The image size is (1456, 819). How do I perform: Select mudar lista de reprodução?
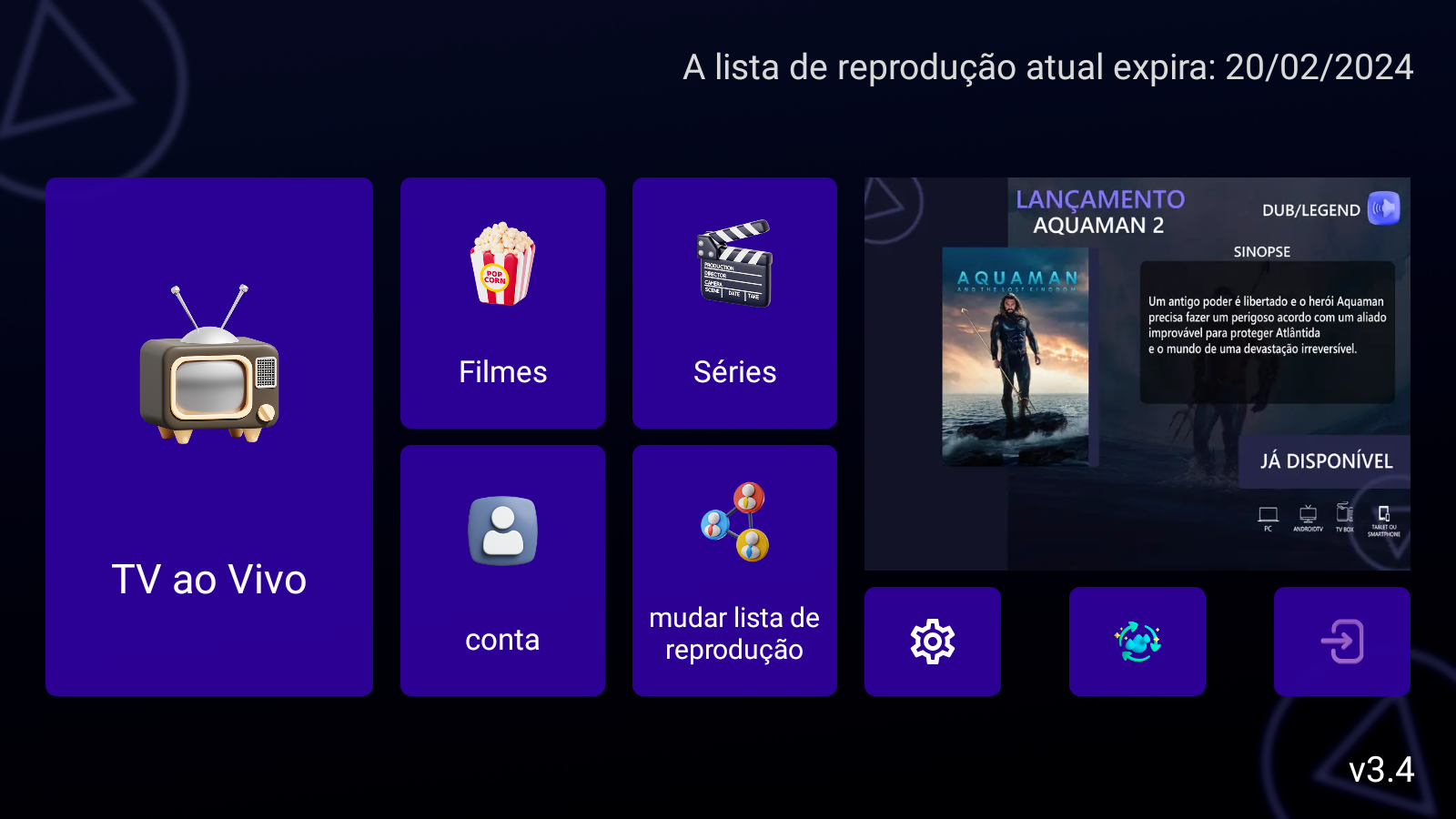click(x=734, y=571)
